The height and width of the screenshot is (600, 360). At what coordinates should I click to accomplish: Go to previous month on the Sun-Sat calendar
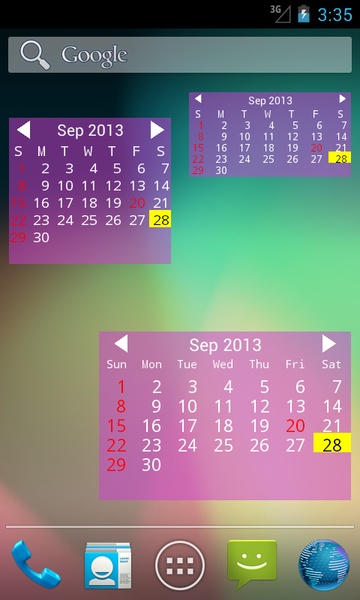[x=121, y=344]
